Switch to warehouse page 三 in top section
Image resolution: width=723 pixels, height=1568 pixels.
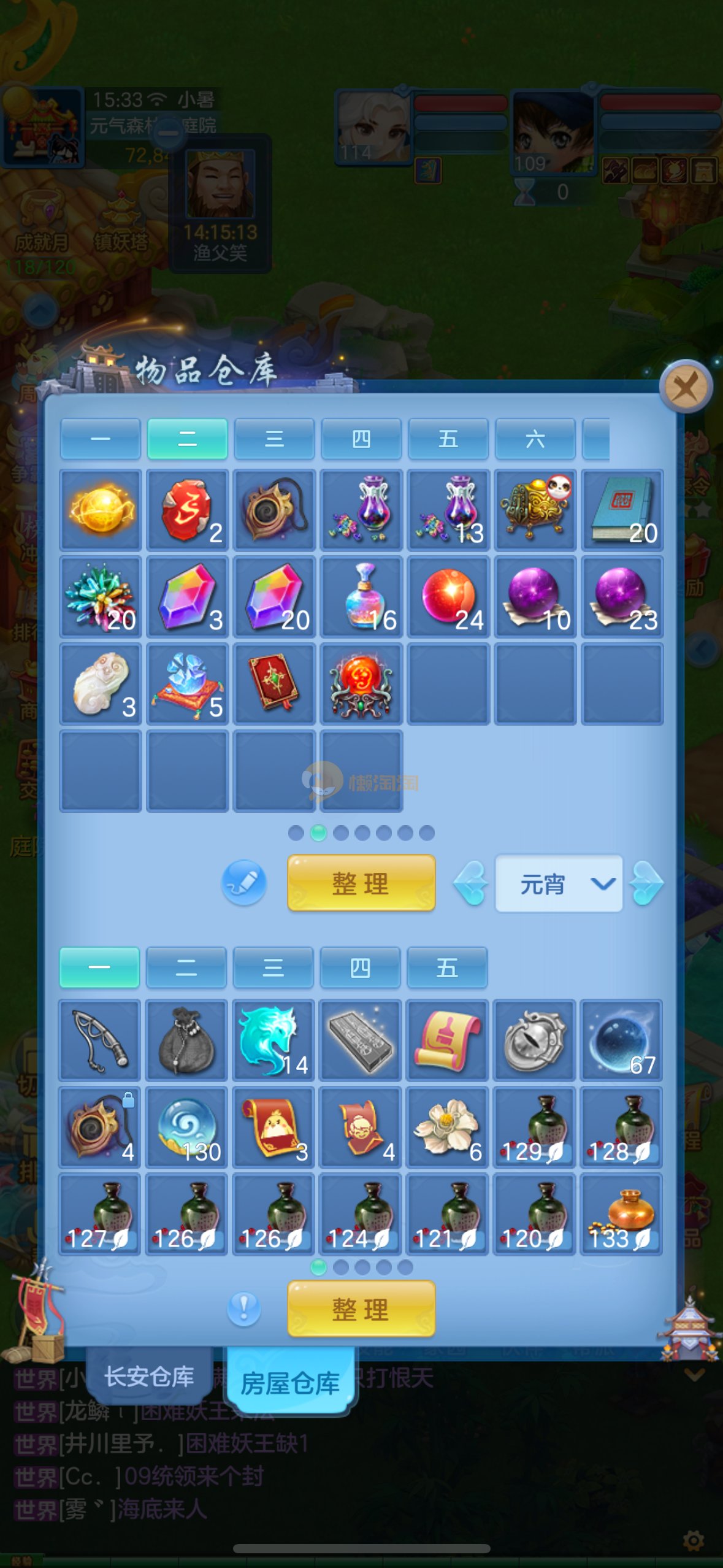coord(274,439)
